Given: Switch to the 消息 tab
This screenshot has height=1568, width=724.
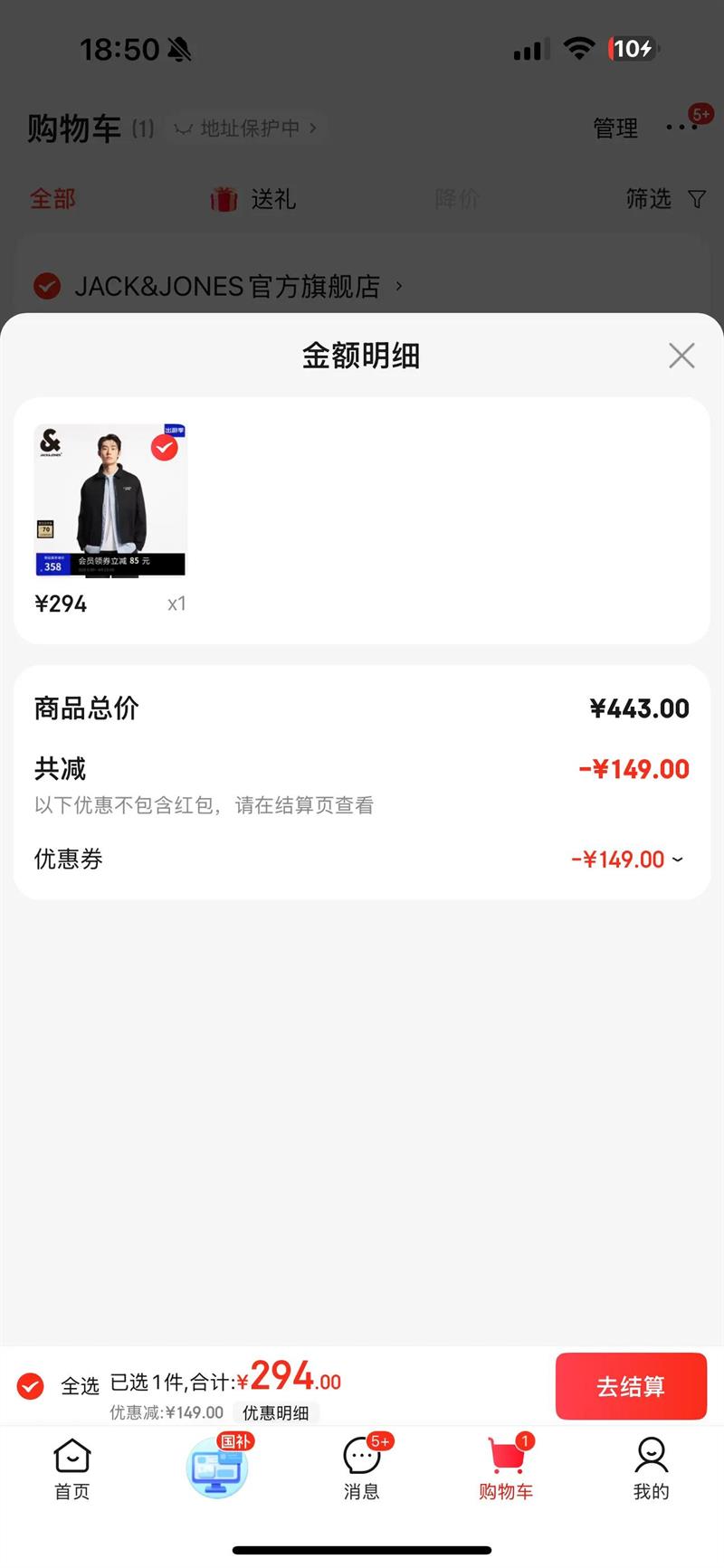Looking at the screenshot, I should point(362,1468).
